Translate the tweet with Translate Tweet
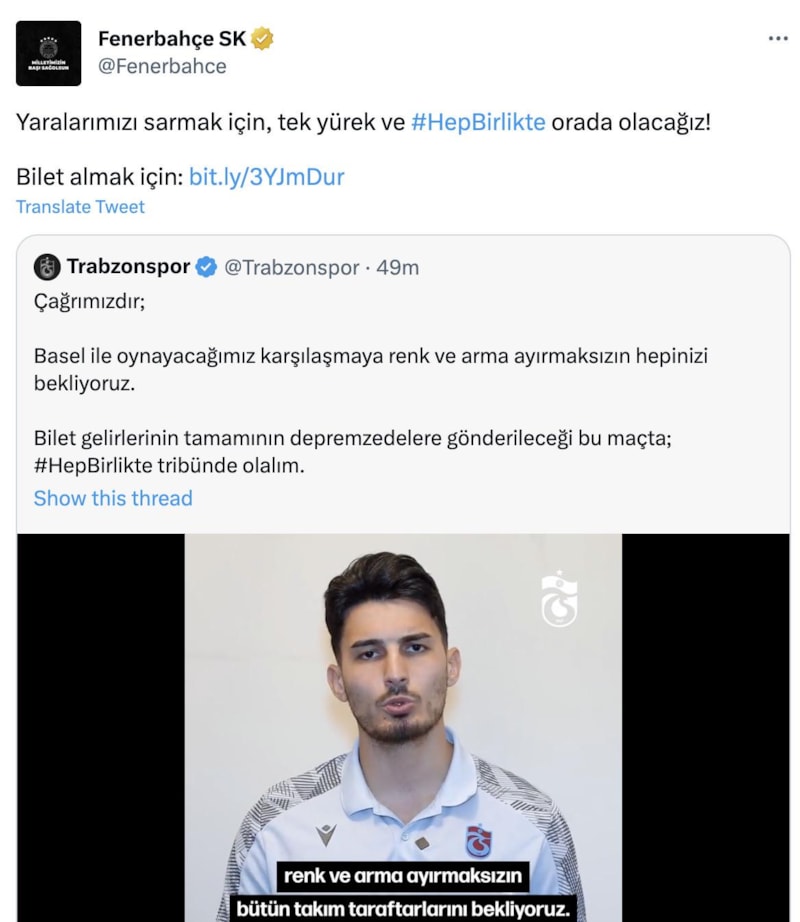The height and width of the screenshot is (922, 800). click(x=80, y=207)
